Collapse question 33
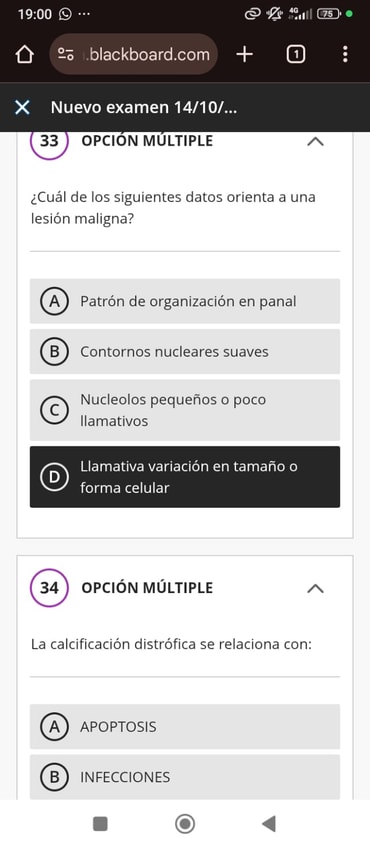The width and height of the screenshot is (370, 848). click(315, 142)
